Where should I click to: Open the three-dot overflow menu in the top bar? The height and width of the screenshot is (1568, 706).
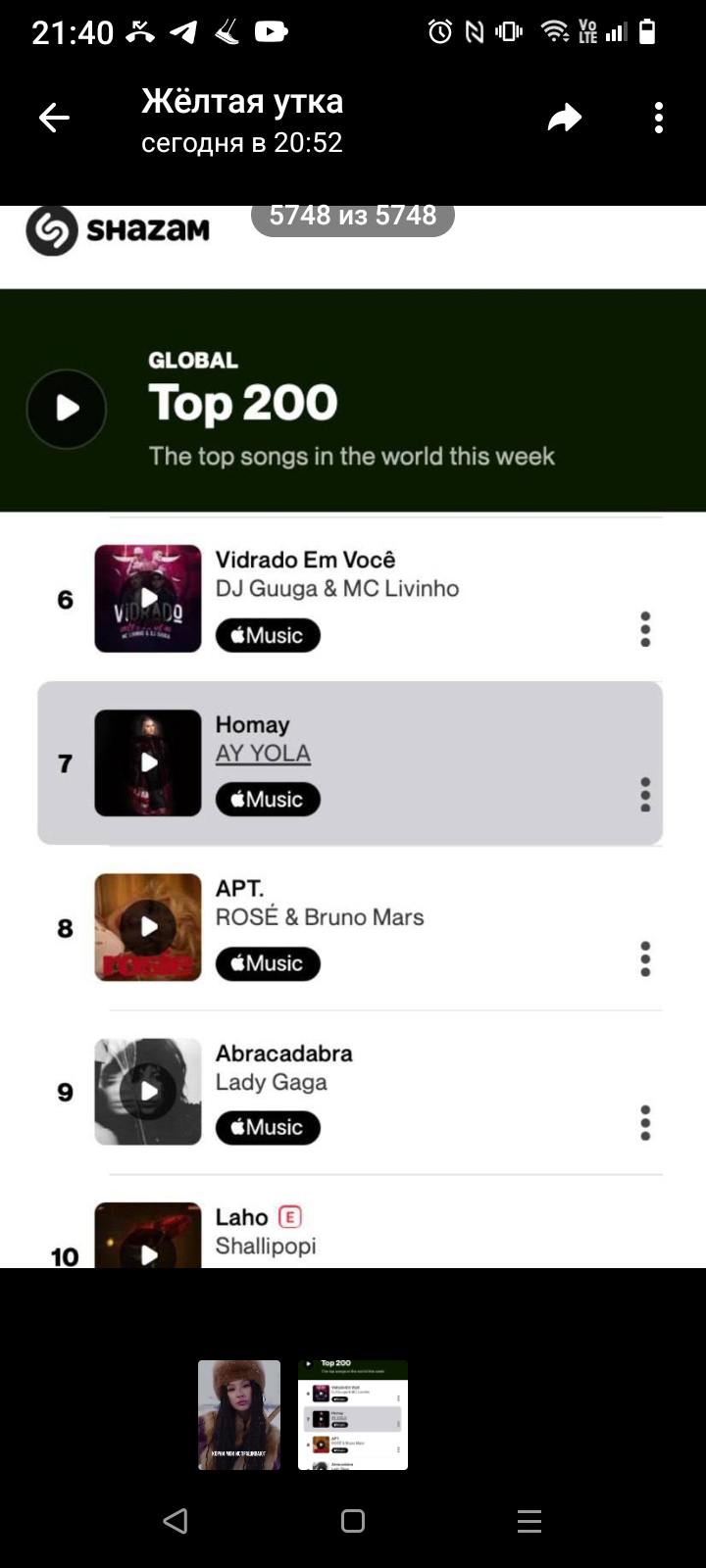pyautogui.click(x=659, y=119)
